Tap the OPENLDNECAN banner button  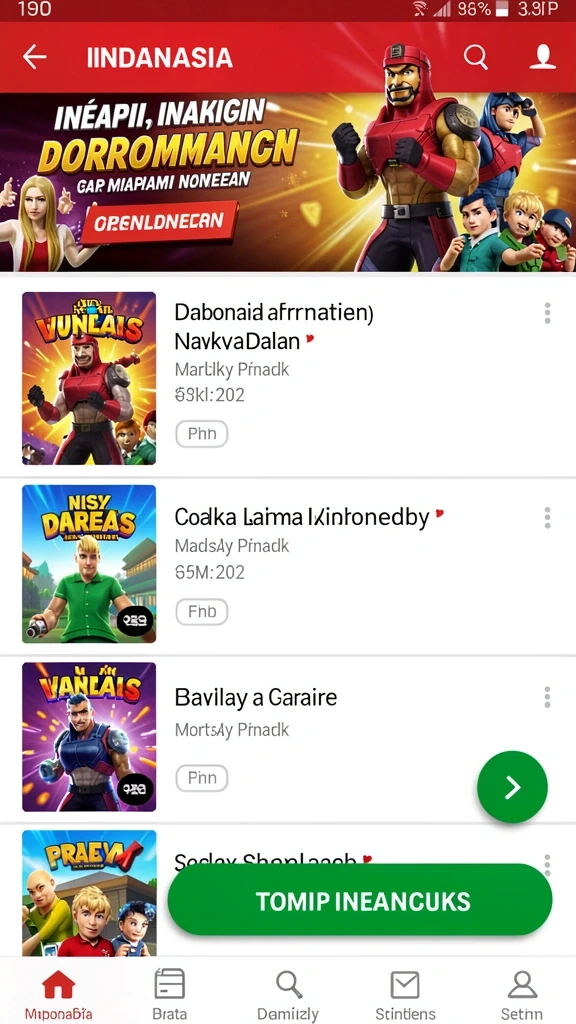[158, 223]
